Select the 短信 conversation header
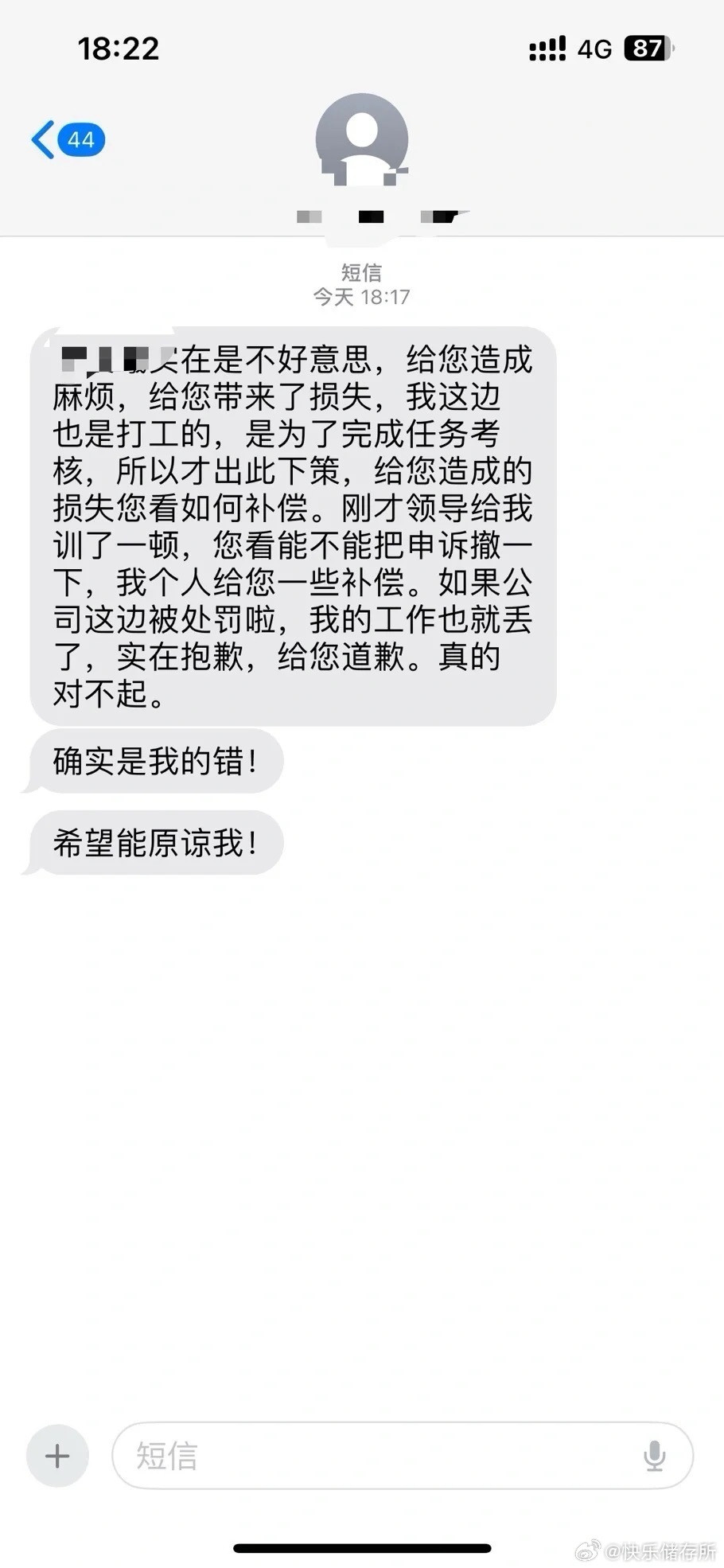The height and width of the screenshot is (1568, 724). pyautogui.click(x=361, y=273)
